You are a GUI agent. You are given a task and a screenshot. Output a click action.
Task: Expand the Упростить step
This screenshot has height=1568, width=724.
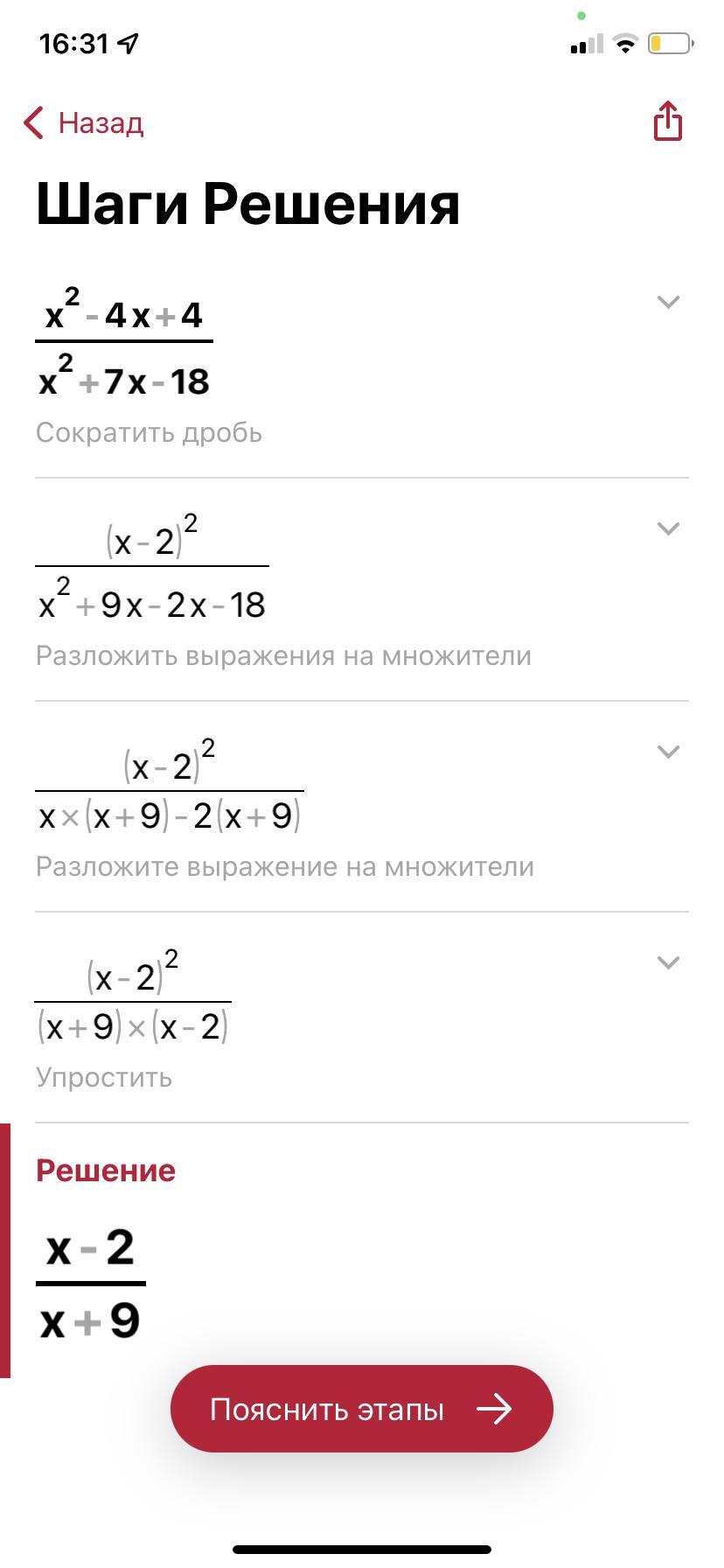tap(668, 962)
